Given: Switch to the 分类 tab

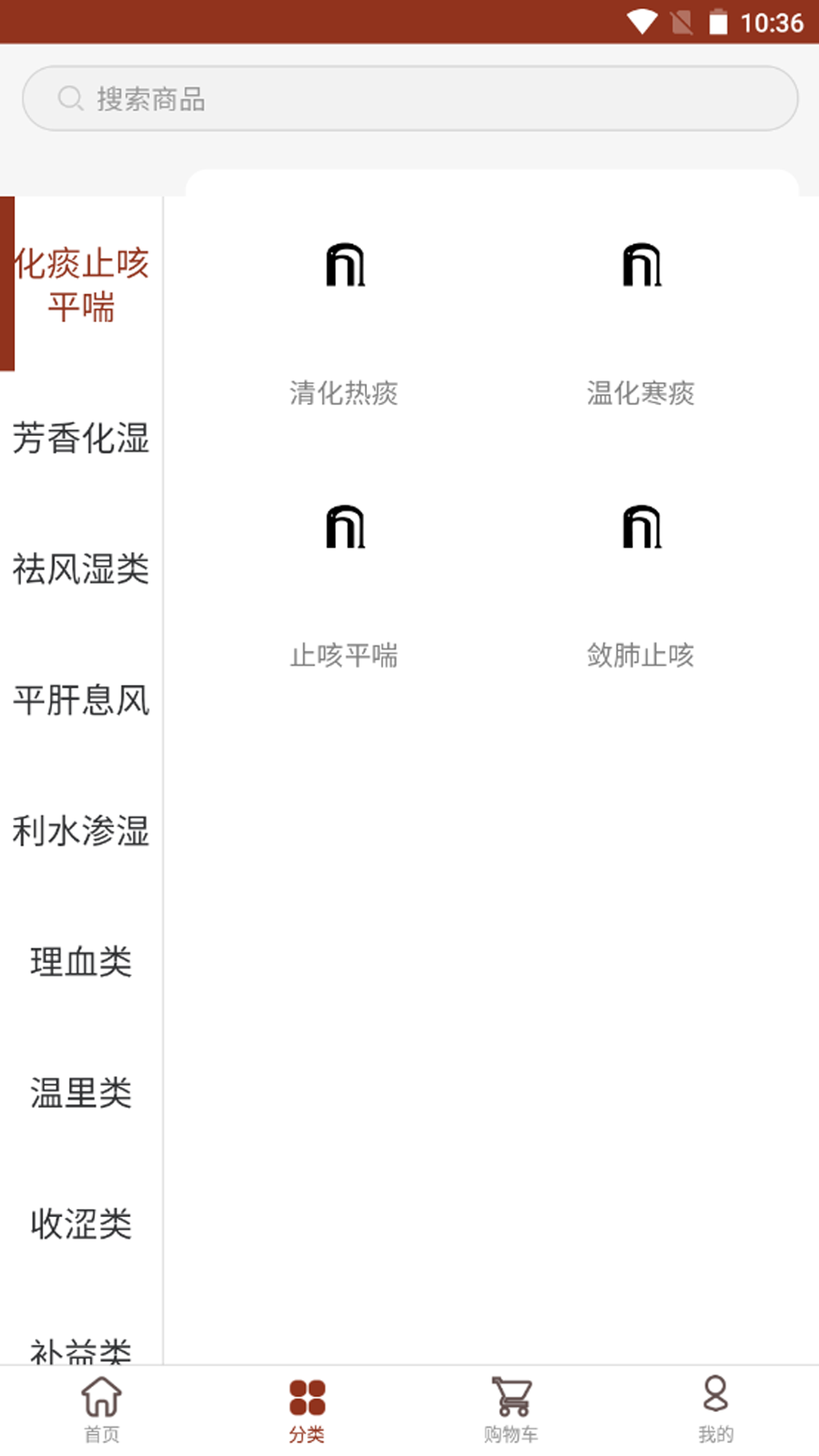Looking at the screenshot, I should pos(306,1409).
